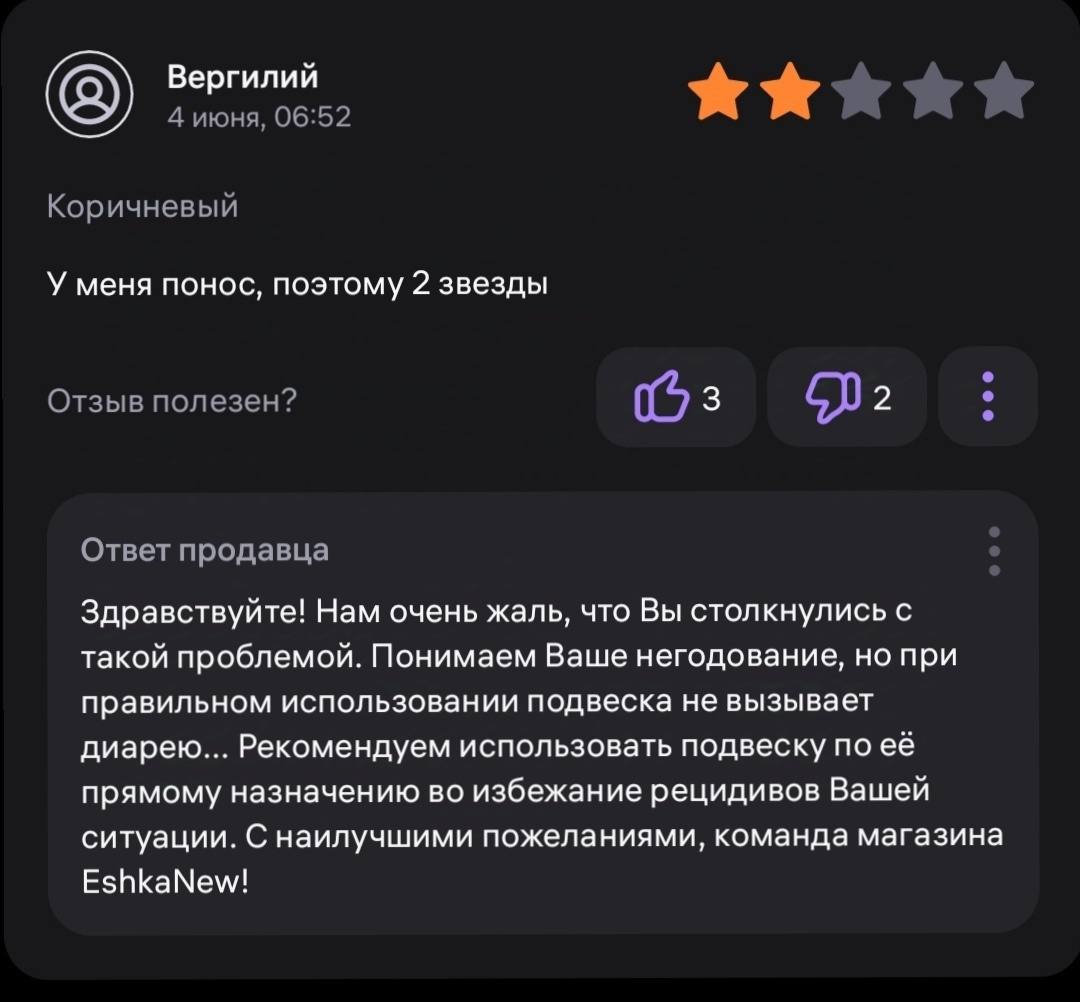Mark Вергилий's review as helpful

(675, 398)
